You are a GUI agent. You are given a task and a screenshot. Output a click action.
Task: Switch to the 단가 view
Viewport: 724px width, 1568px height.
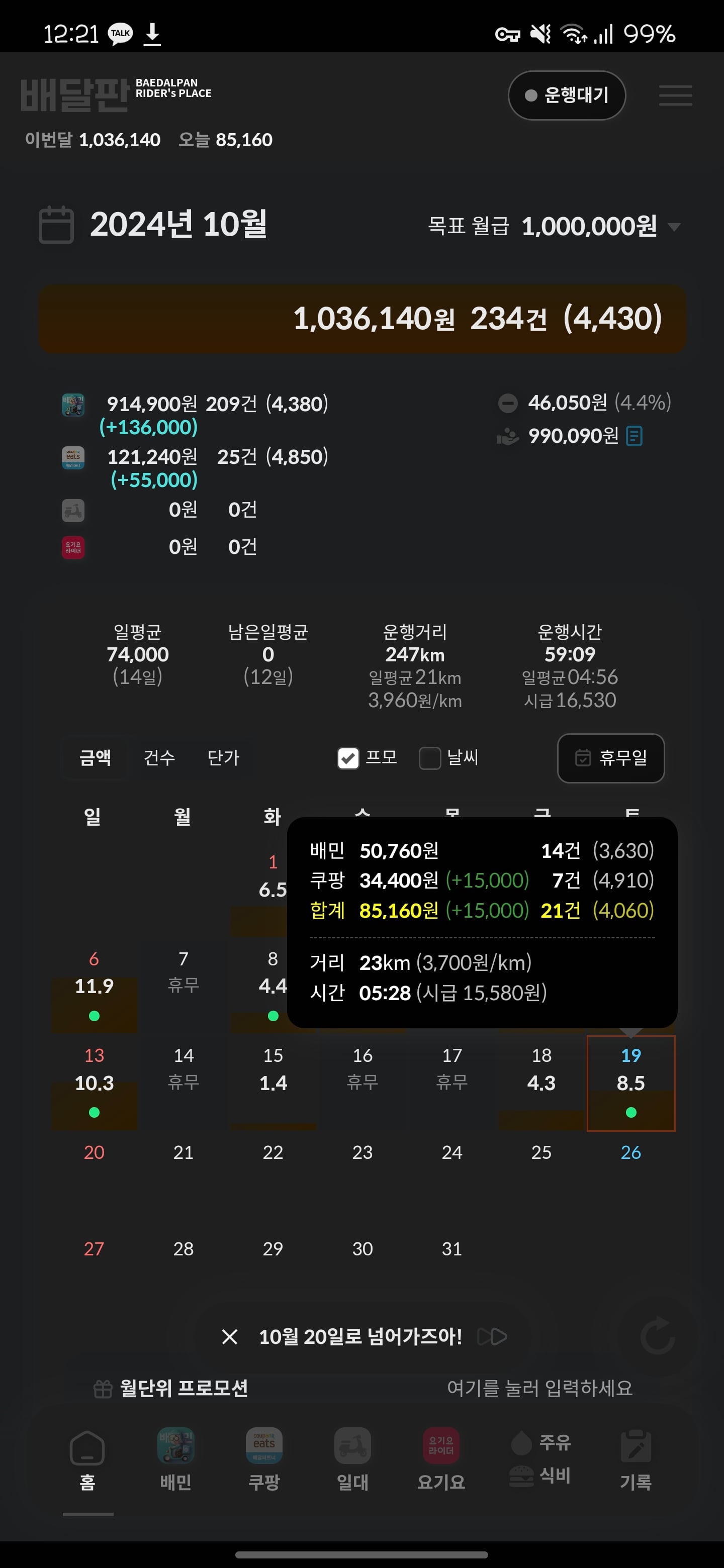223,757
